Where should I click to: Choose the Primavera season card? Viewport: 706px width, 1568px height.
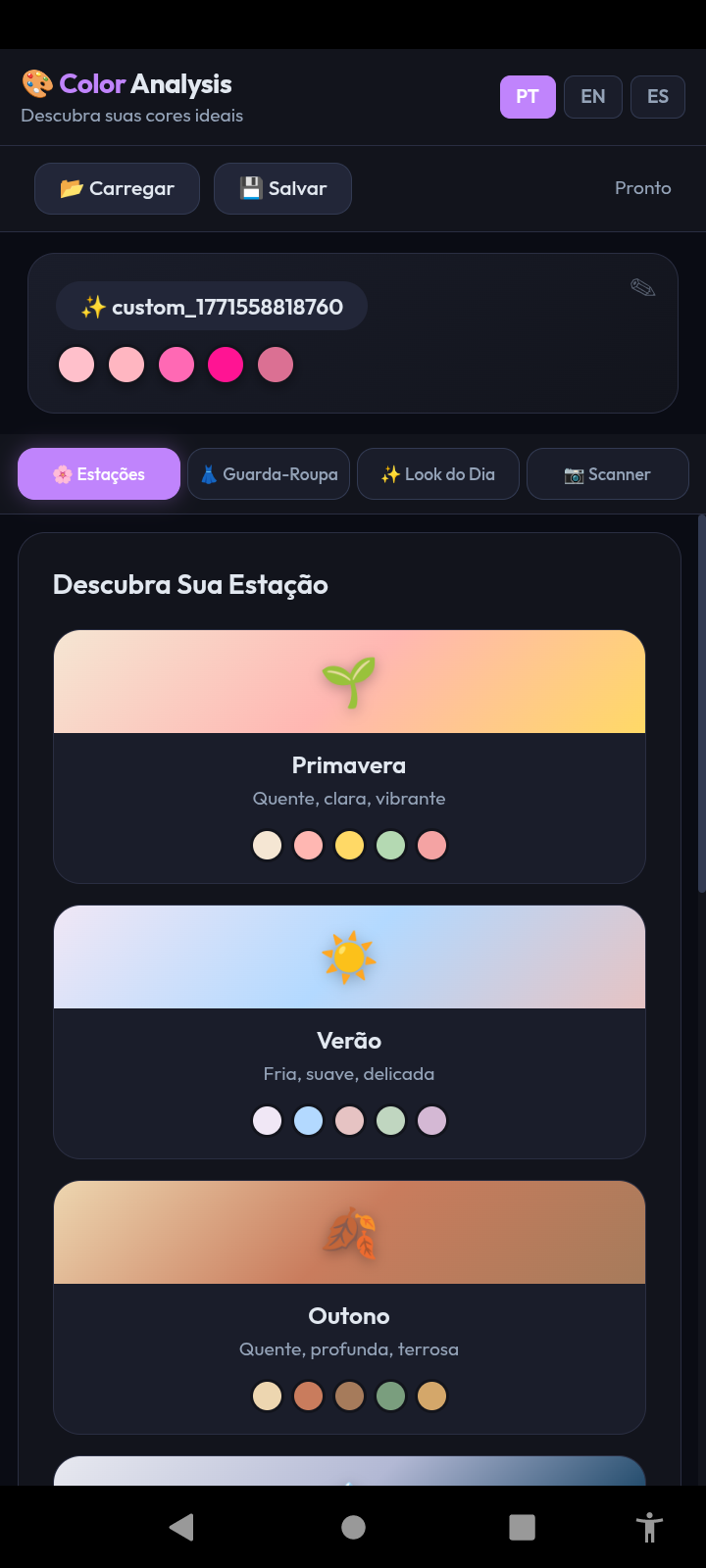(349, 757)
